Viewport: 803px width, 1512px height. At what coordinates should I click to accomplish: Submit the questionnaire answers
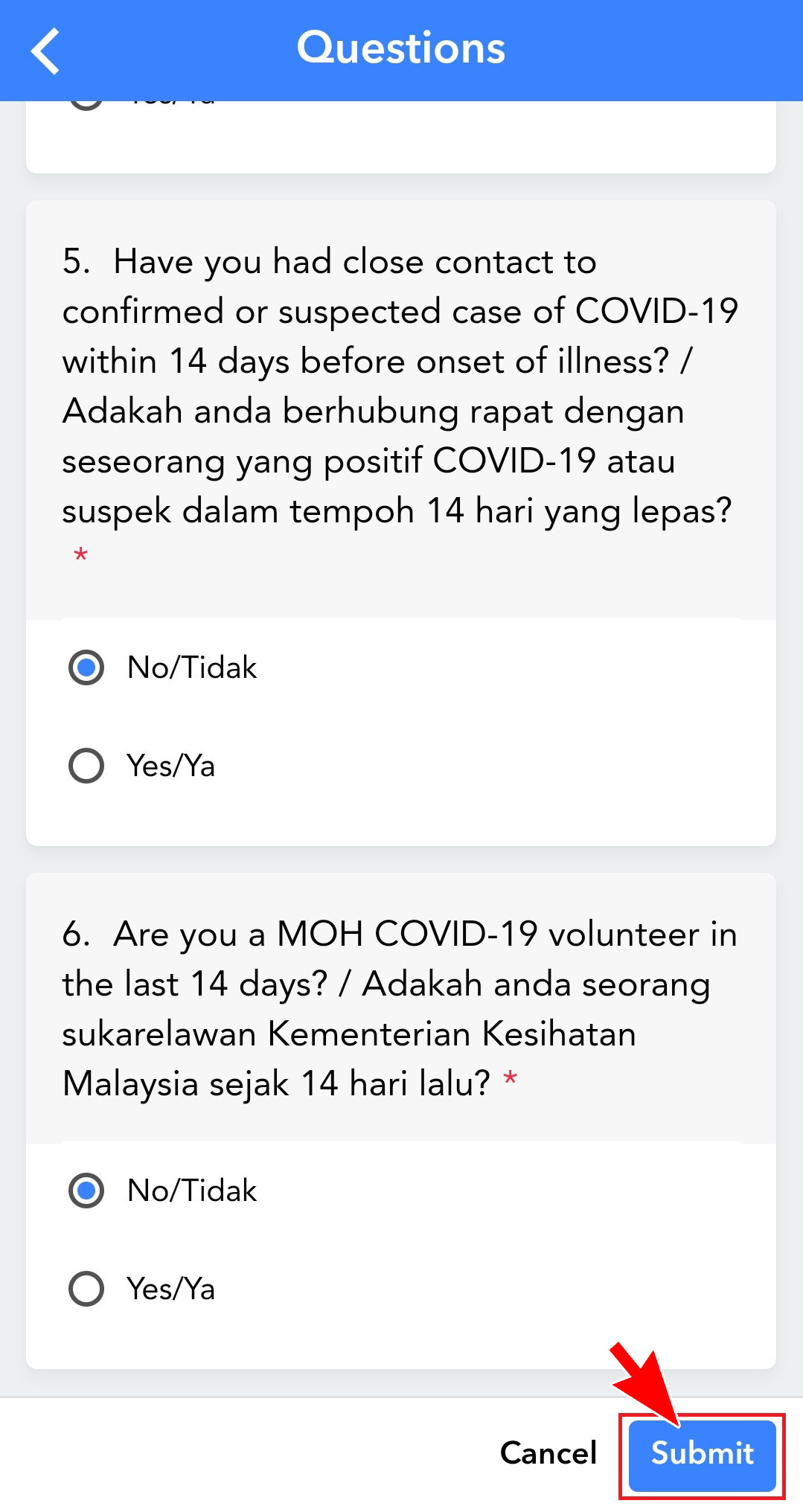(702, 1455)
